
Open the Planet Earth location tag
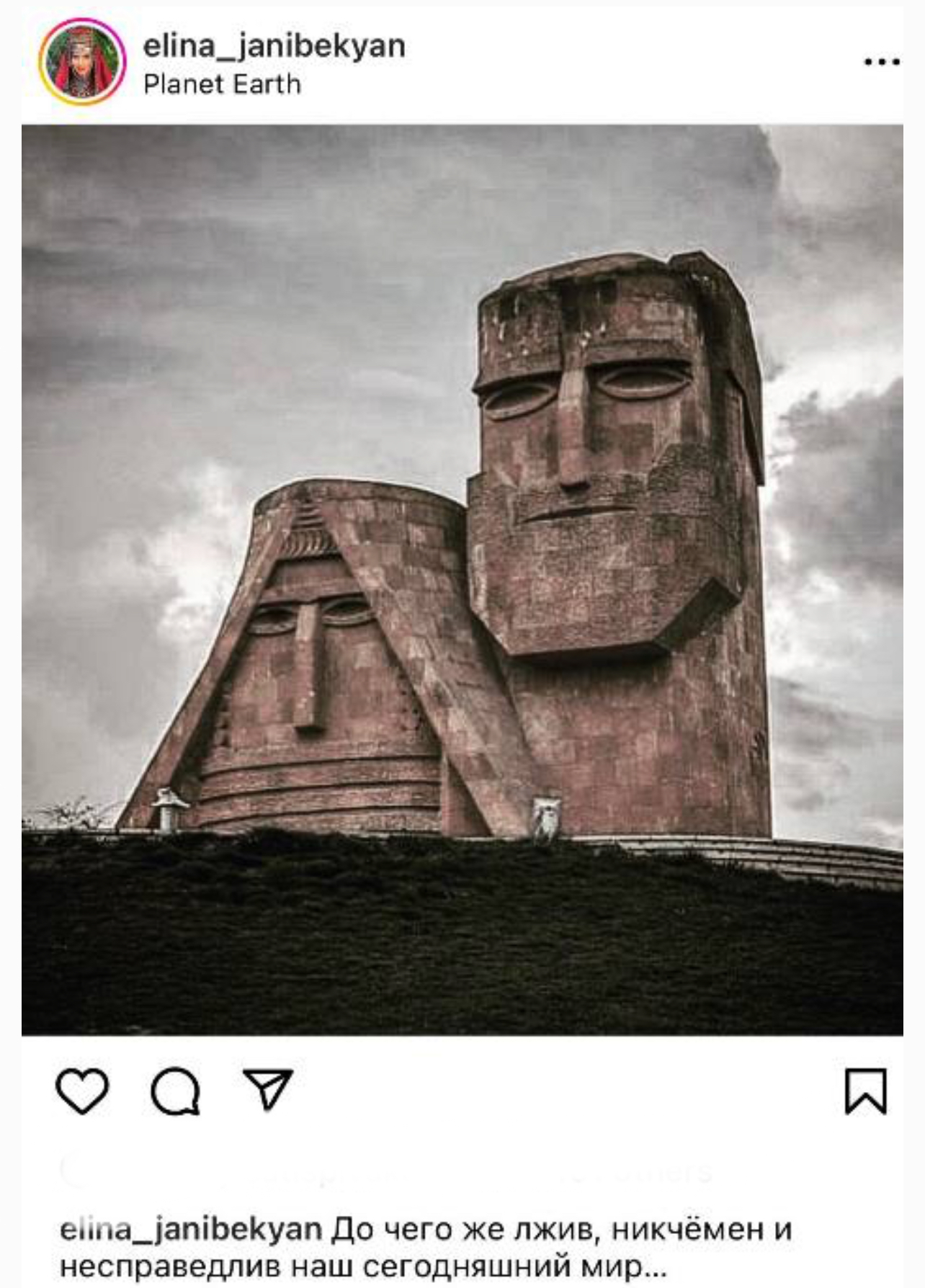tap(222, 84)
